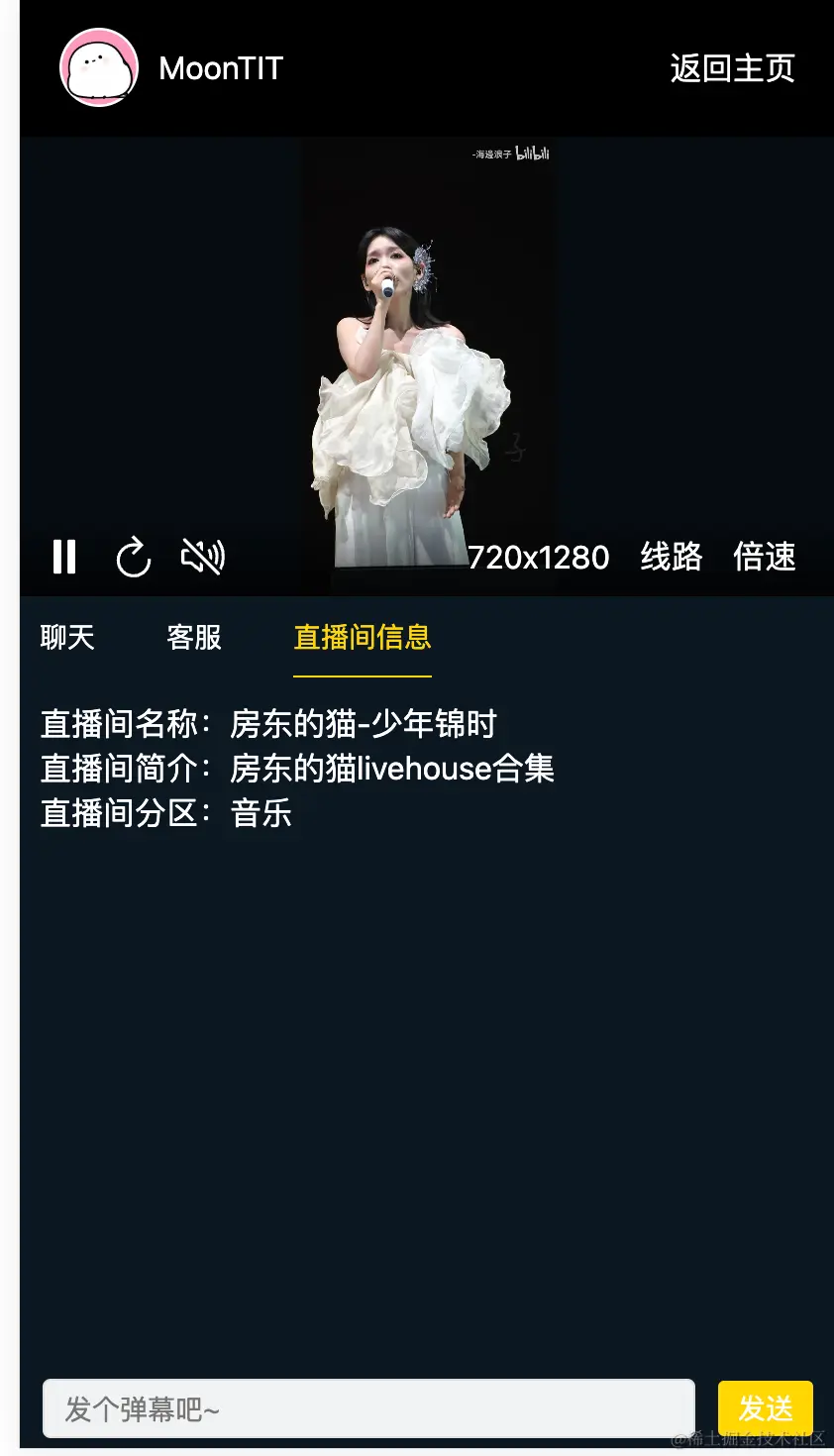834x1456 pixels.
Task: Unmute the video sound
Action: [x=203, y=557]
